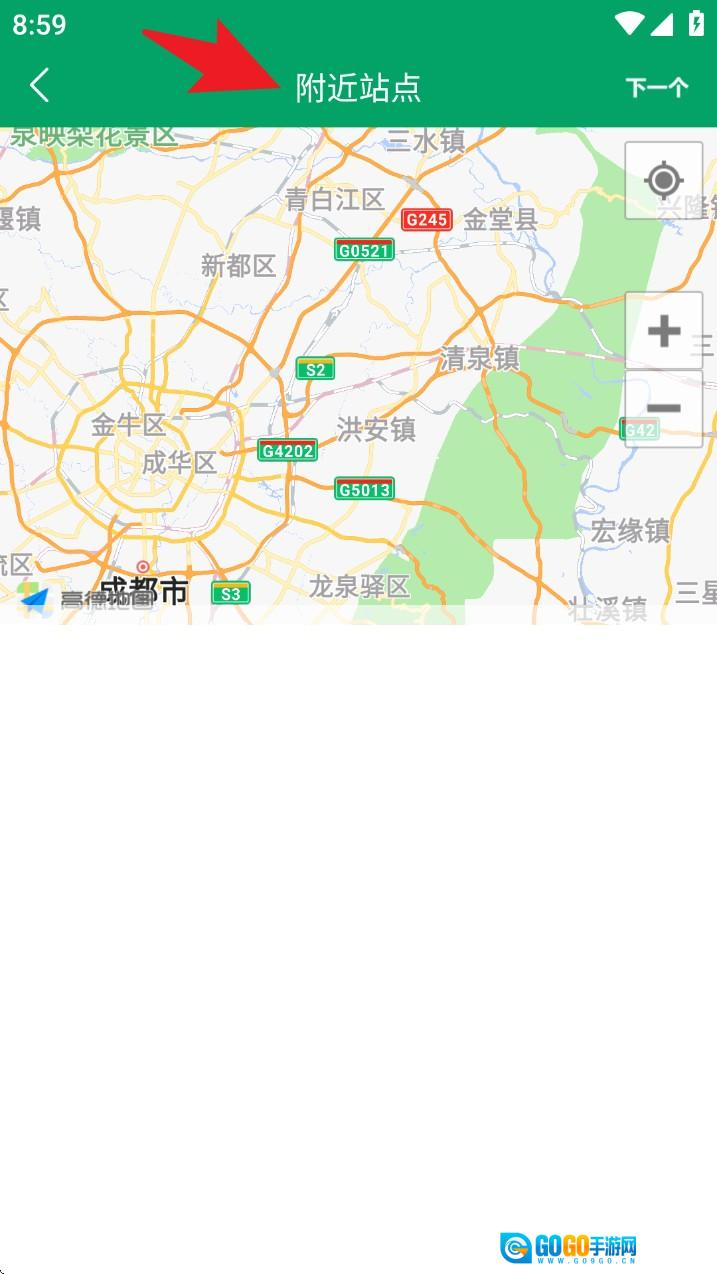Tap 下一个 to view next station

point(657,88)
